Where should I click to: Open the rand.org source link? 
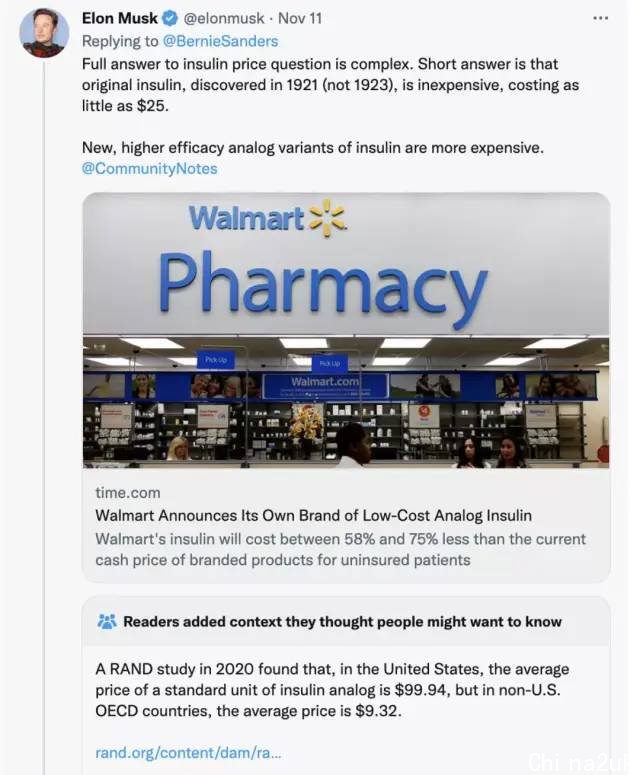(188, 752)
